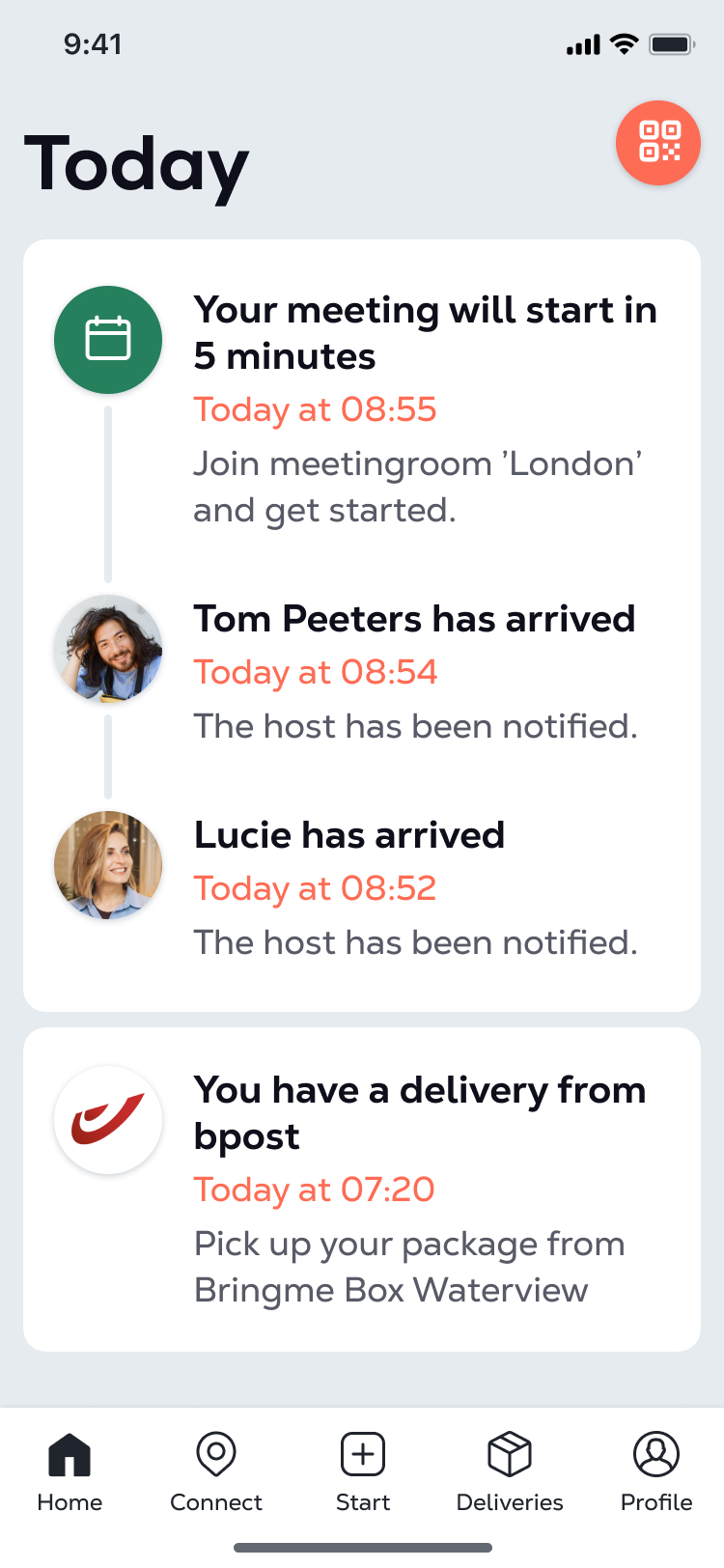Open the Profile tab
The image size is (724, 1568).
(656, 1473)
